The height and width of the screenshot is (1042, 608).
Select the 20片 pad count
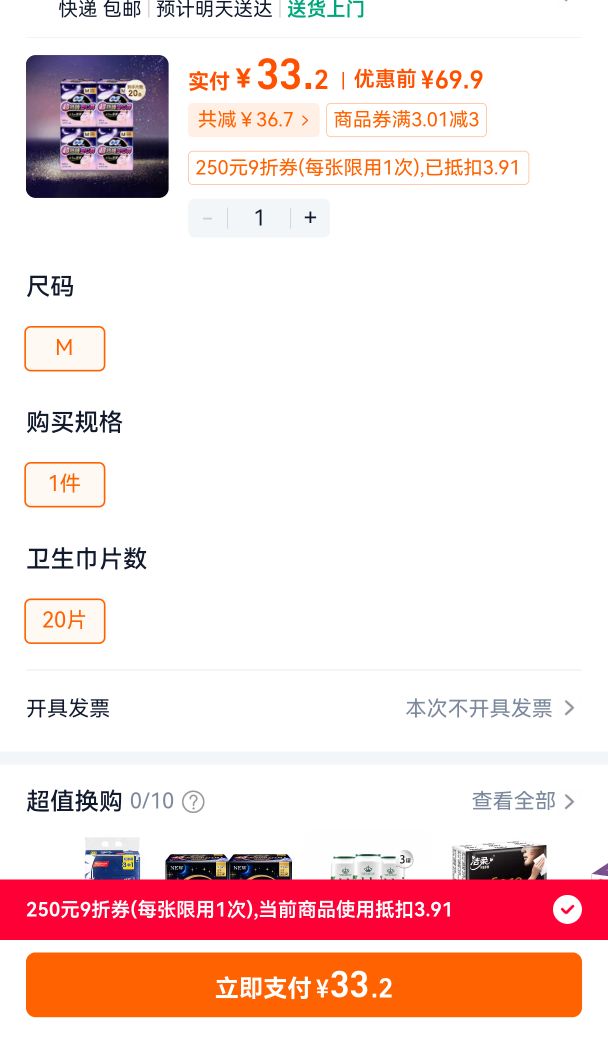64,621
